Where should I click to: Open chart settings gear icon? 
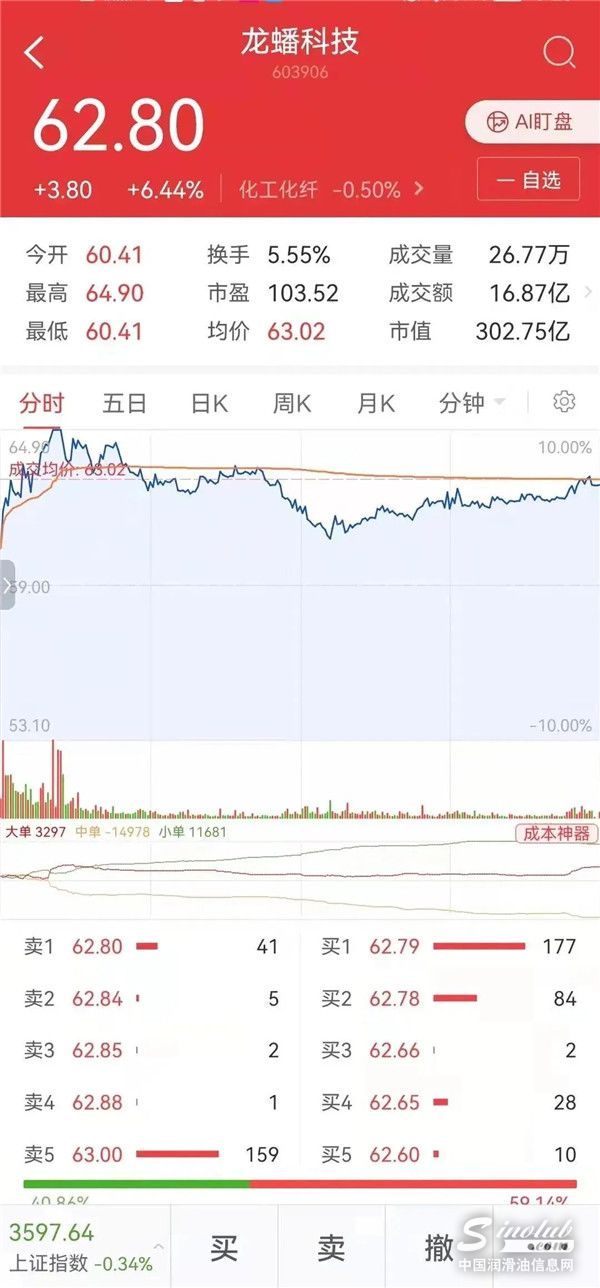pos(565,402)
